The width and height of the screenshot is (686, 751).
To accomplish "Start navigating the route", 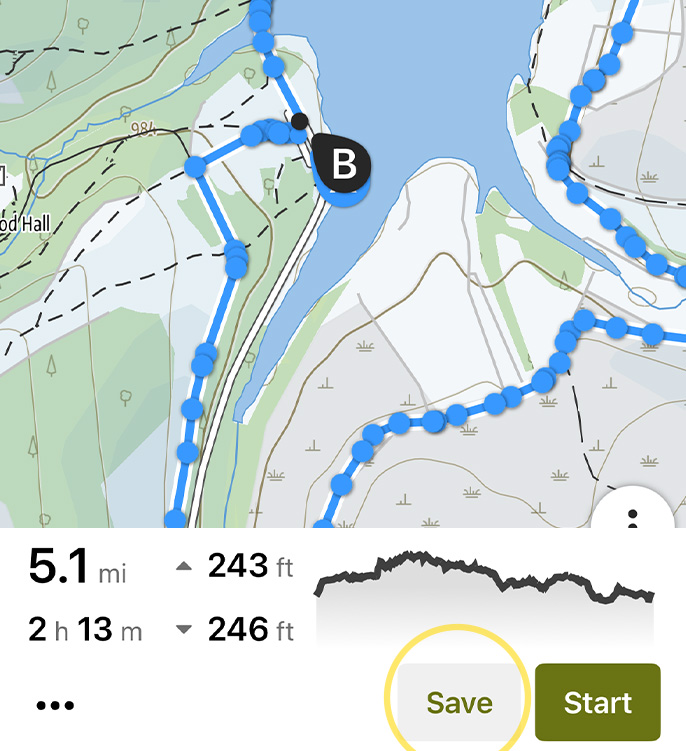I will click(597, 702).
